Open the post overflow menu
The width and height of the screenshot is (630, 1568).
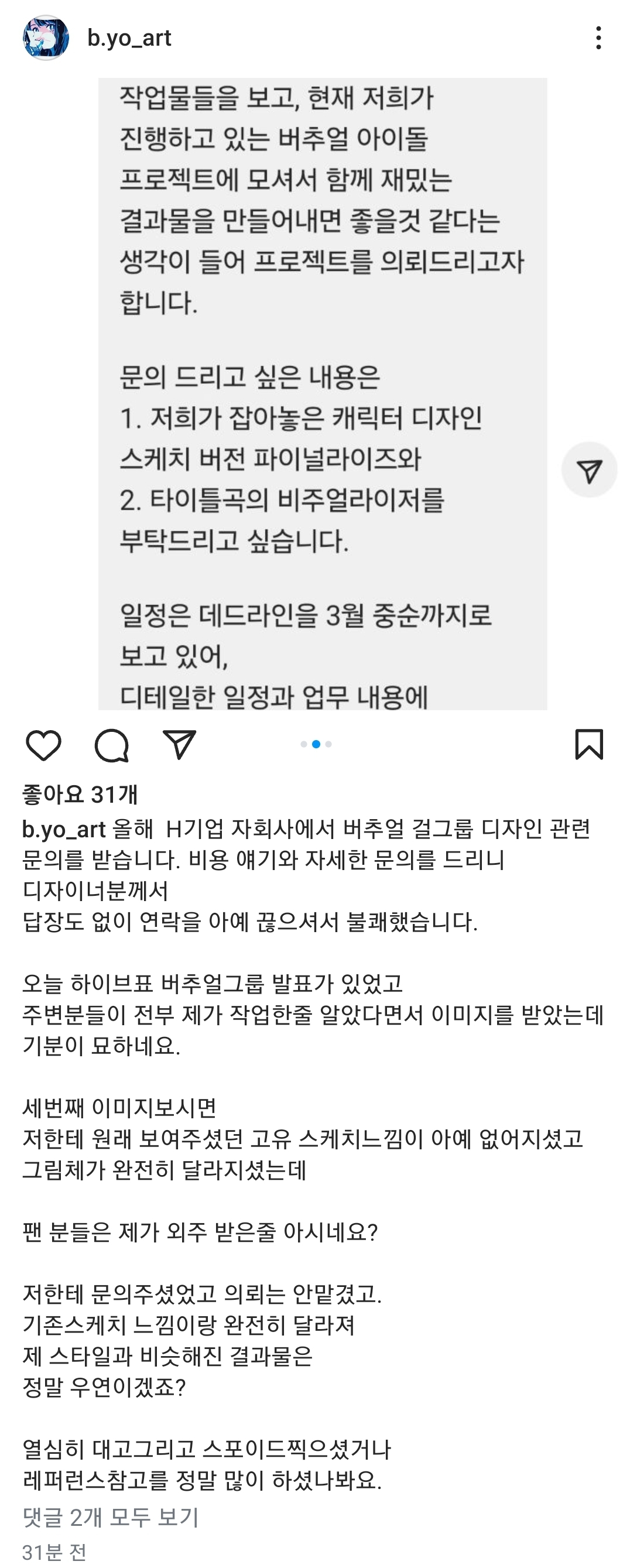598,37
